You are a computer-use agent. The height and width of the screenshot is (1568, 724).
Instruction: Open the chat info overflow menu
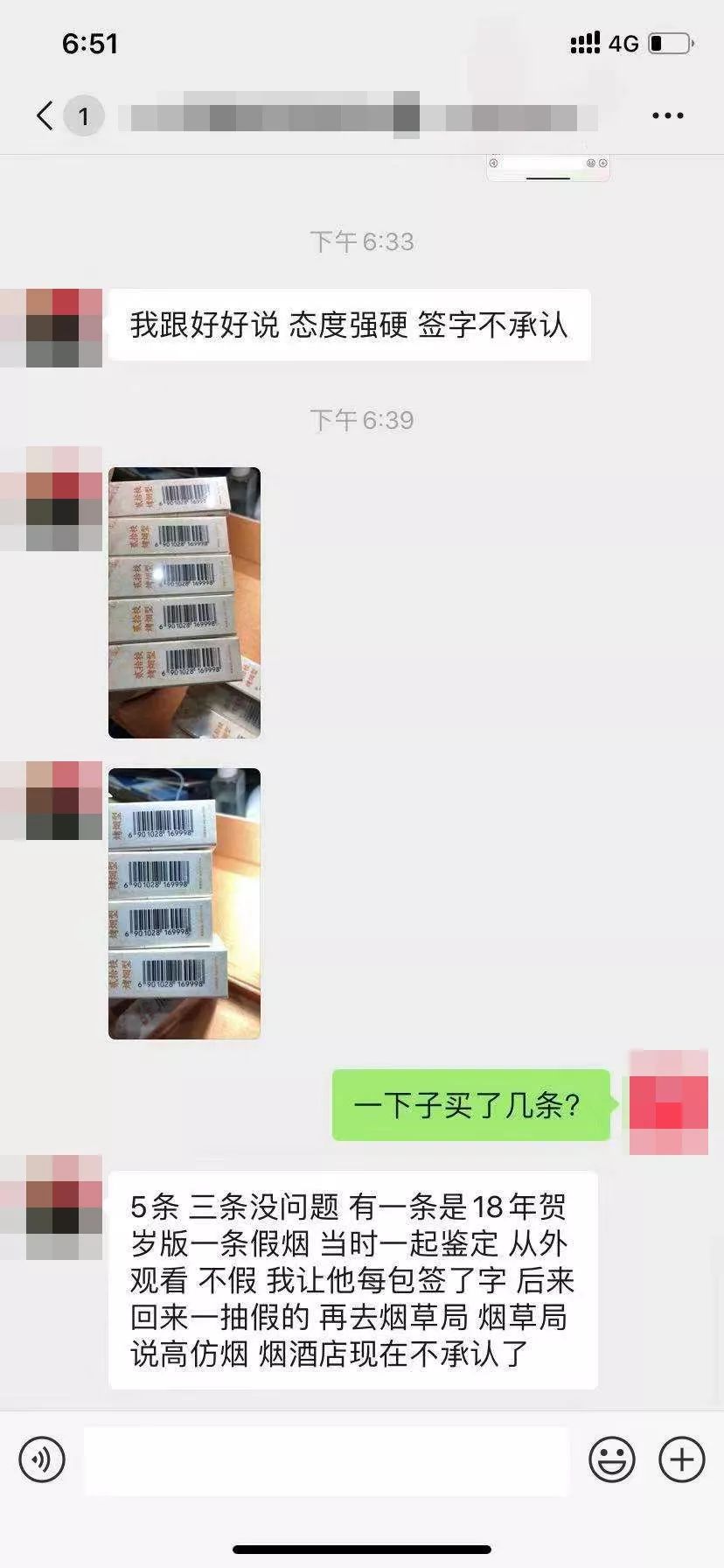(x=668, y=115)
